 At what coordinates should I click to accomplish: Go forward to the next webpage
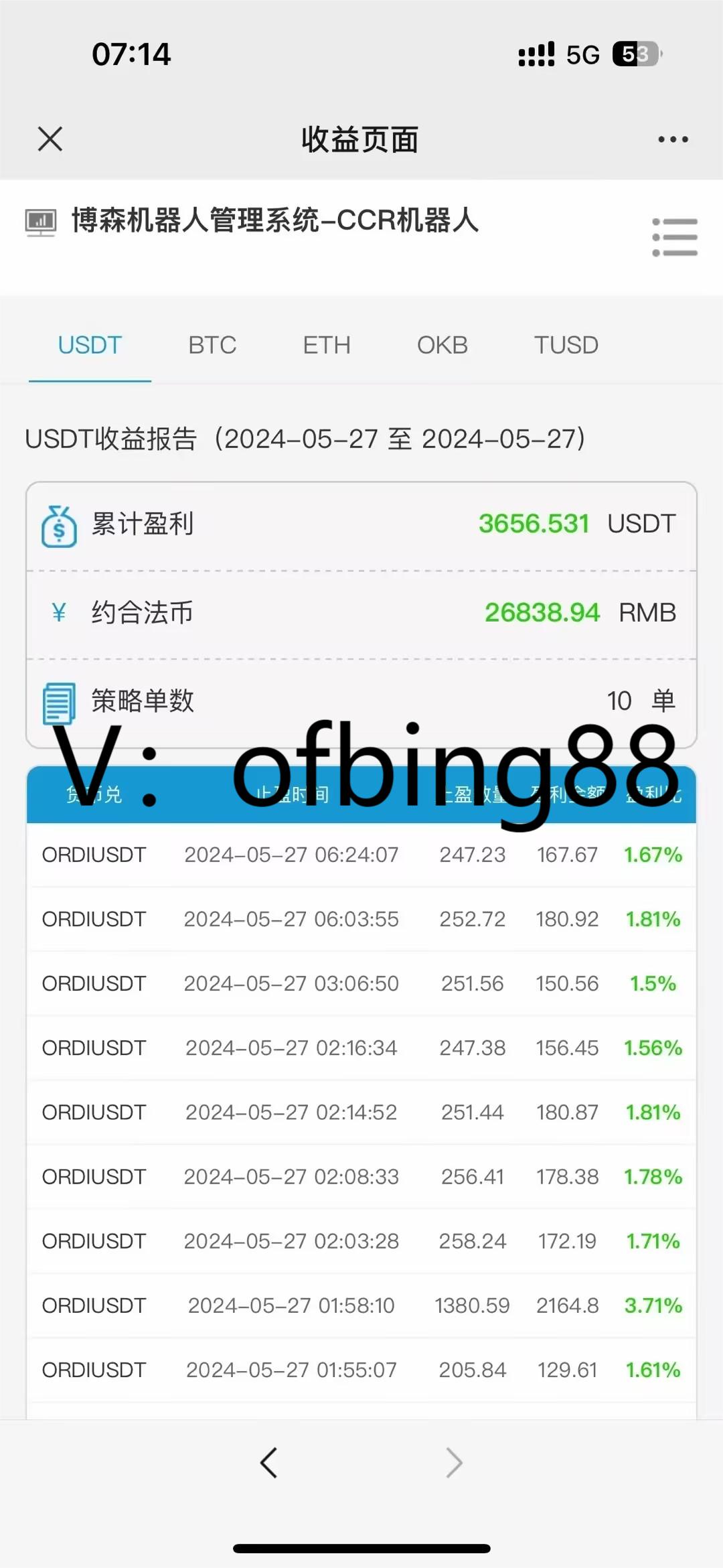pyautogui.click(x=454, y=1463)
